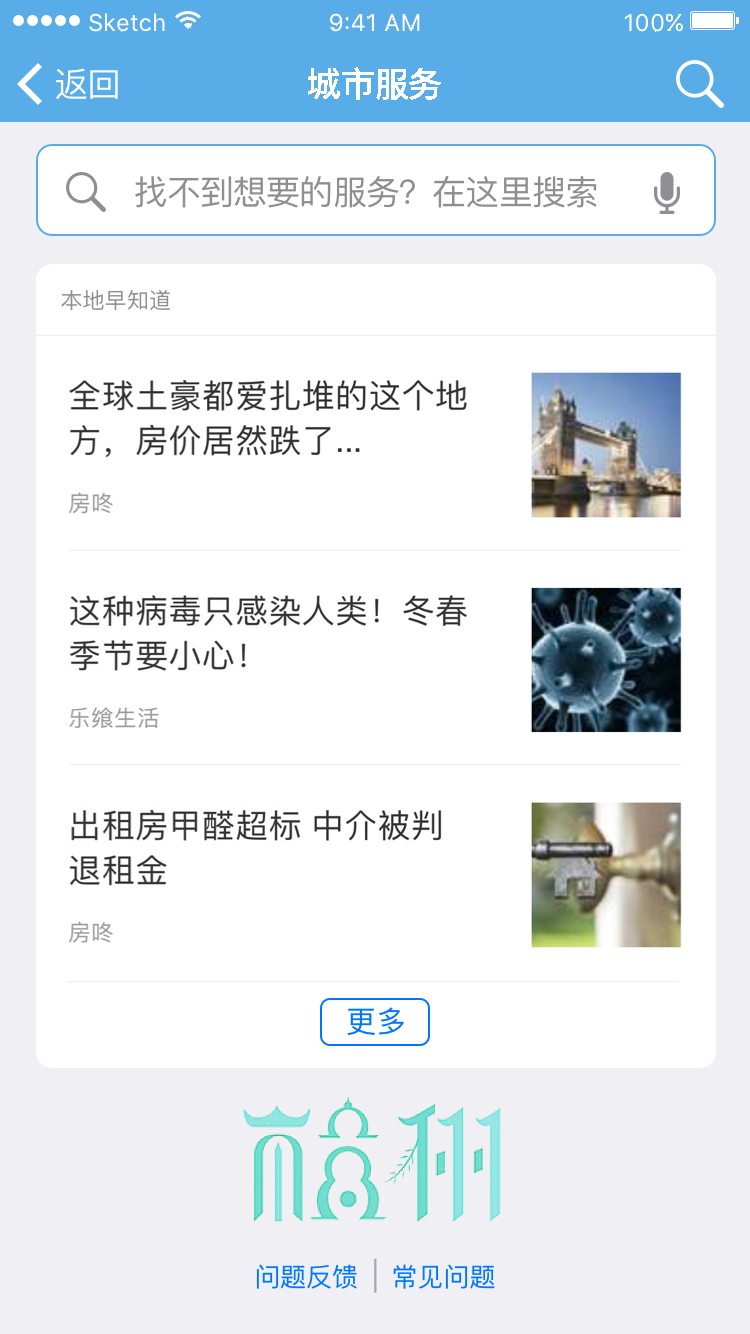Image resolution: width=750 pixels, height=1334 pixels.
Task: Tap the 更多 button for more news
Action: point(375,1022)
